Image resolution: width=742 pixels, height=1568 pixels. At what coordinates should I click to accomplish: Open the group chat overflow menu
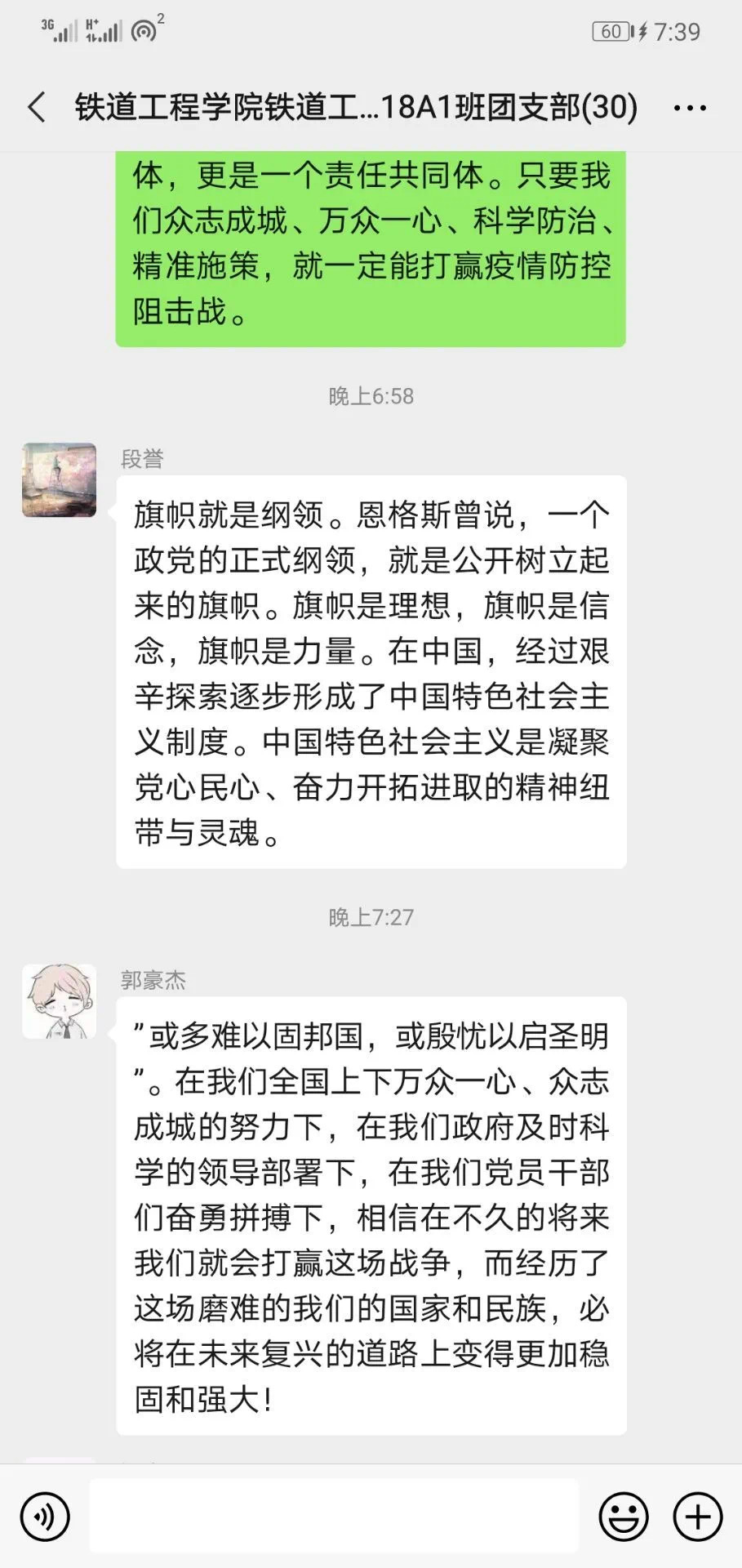pyautogui.click(x=690, y=108)
